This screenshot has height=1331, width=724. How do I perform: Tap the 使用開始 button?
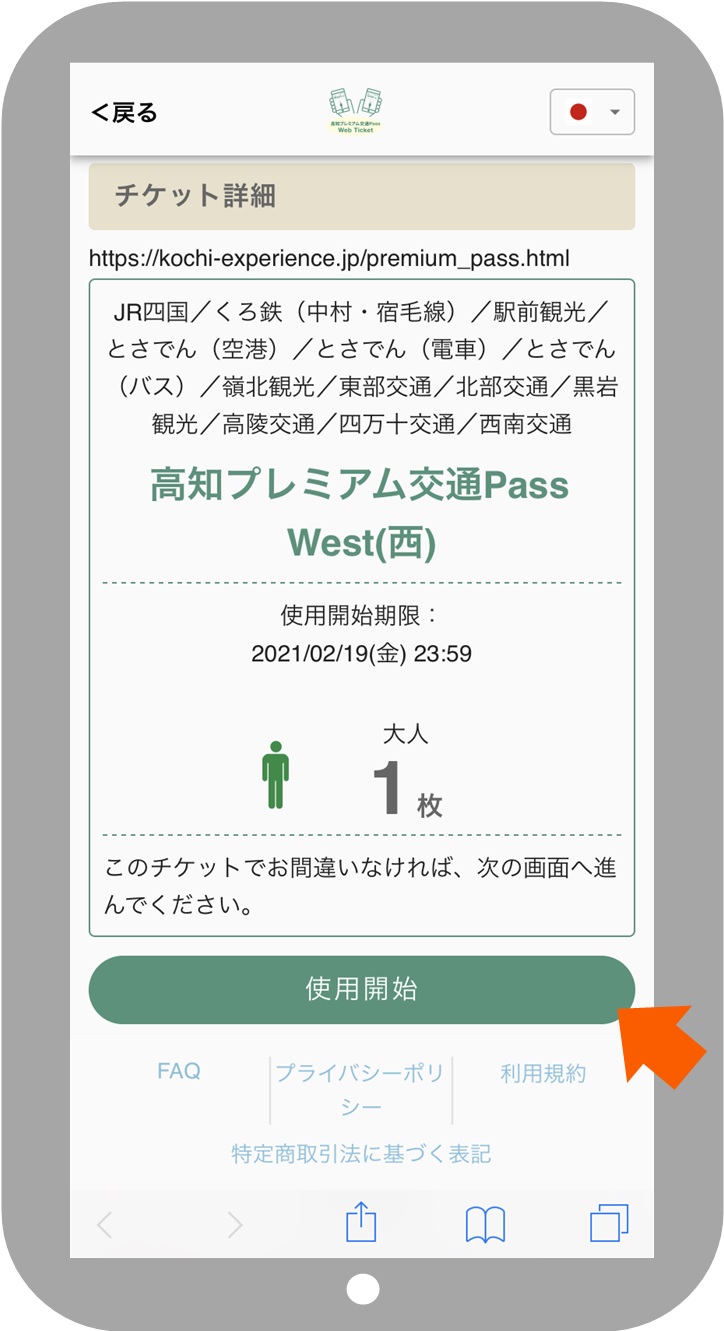361,990
